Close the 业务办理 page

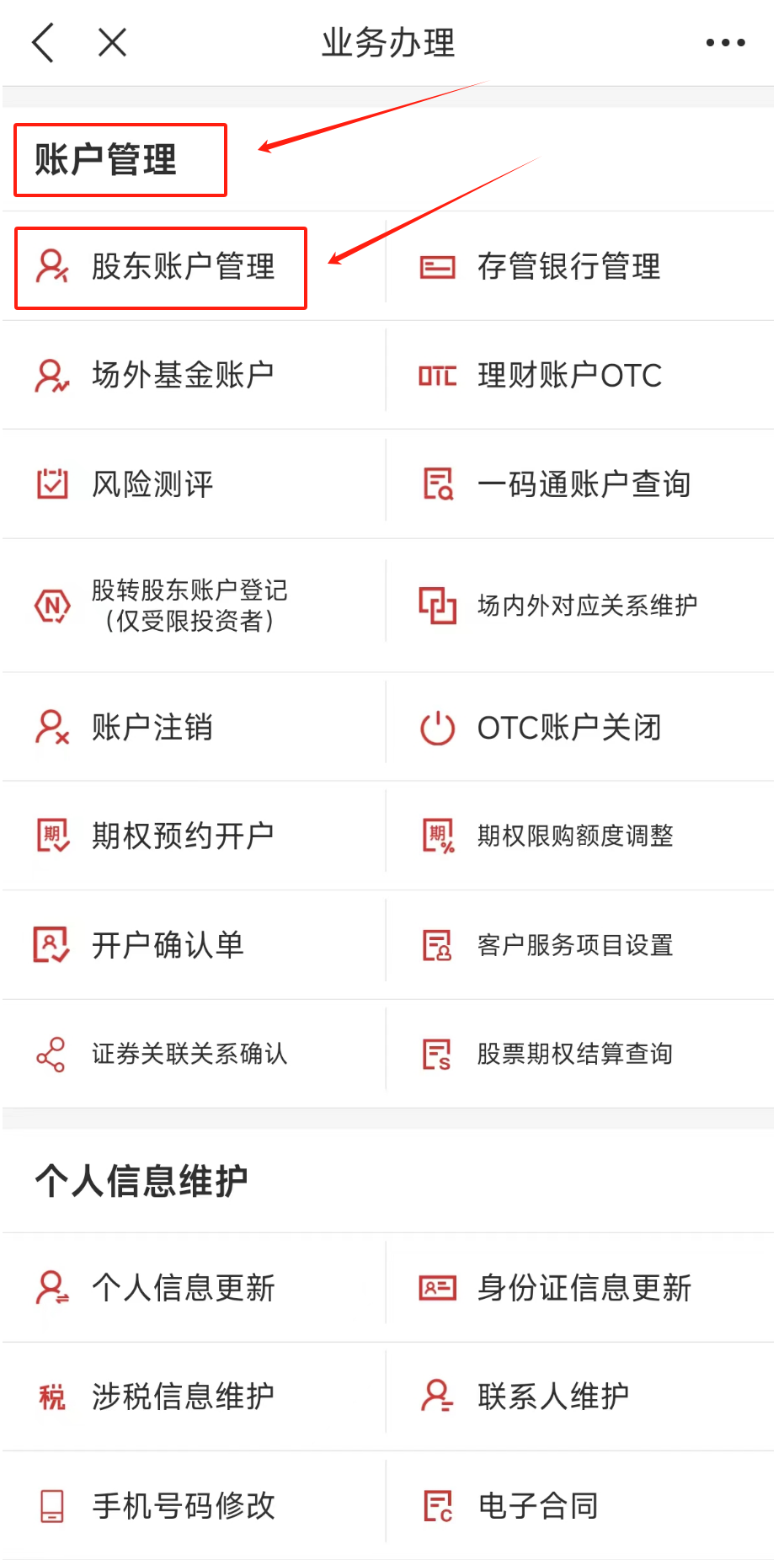[x=112, y=42]
